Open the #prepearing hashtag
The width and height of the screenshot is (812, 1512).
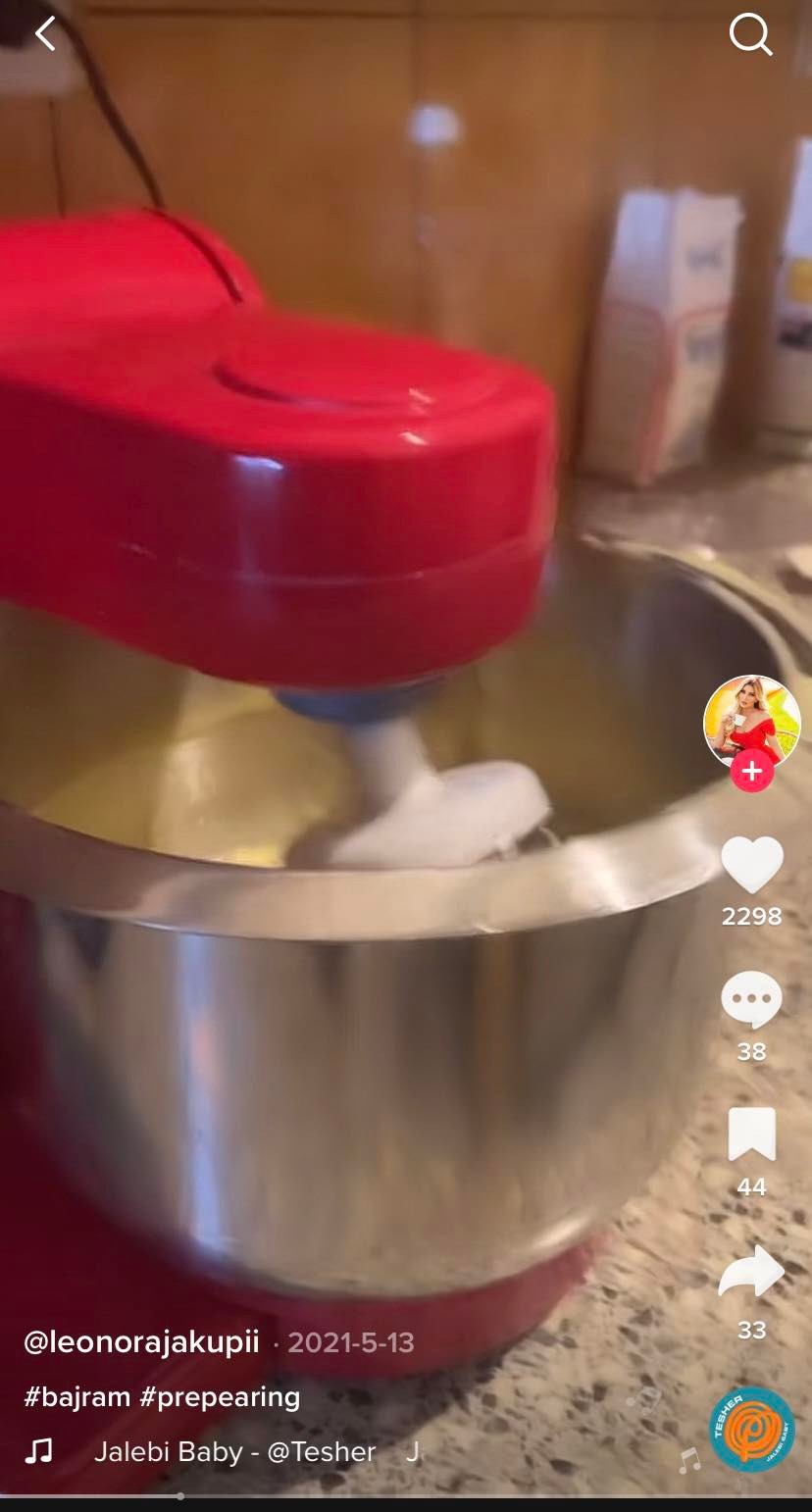tap(220, 1396)
